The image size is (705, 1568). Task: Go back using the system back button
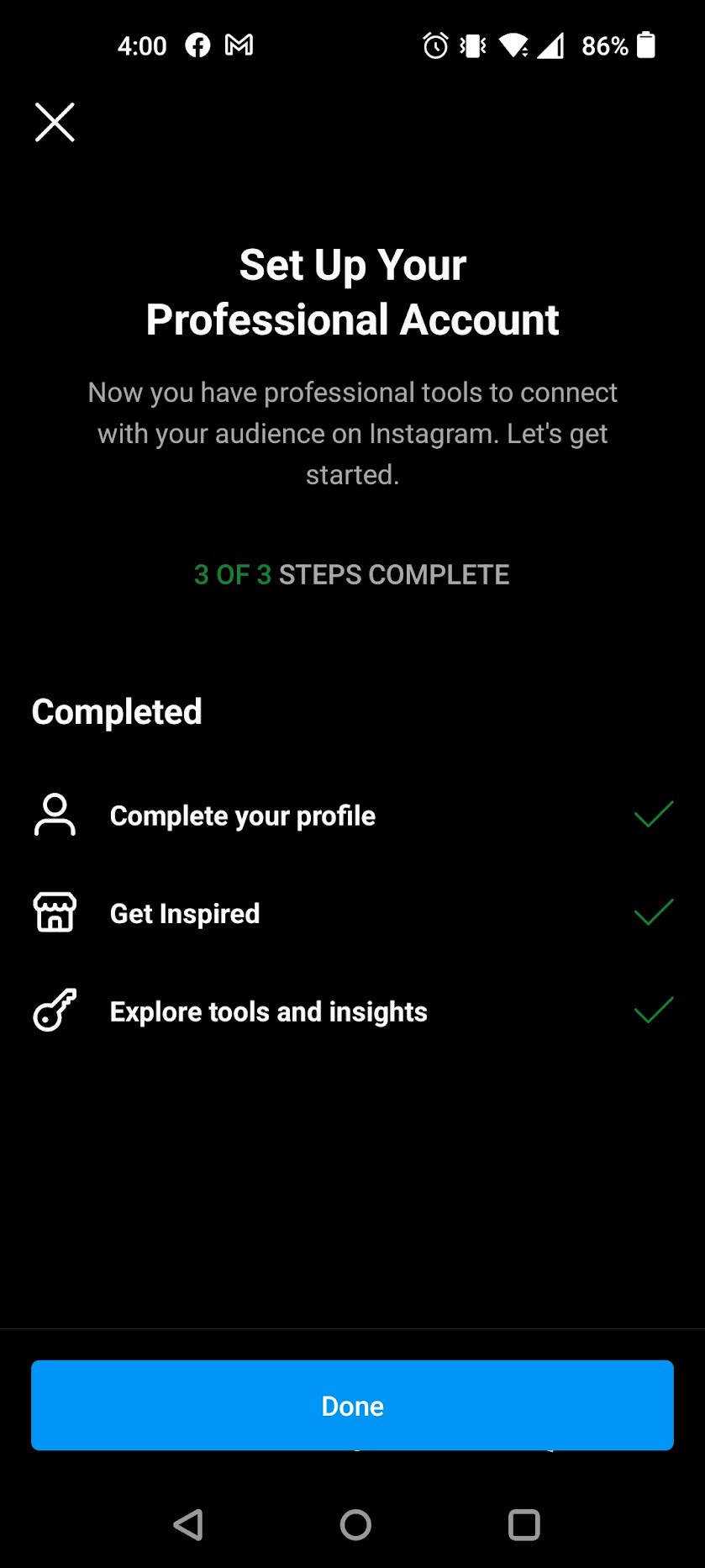coord(188,1524)
